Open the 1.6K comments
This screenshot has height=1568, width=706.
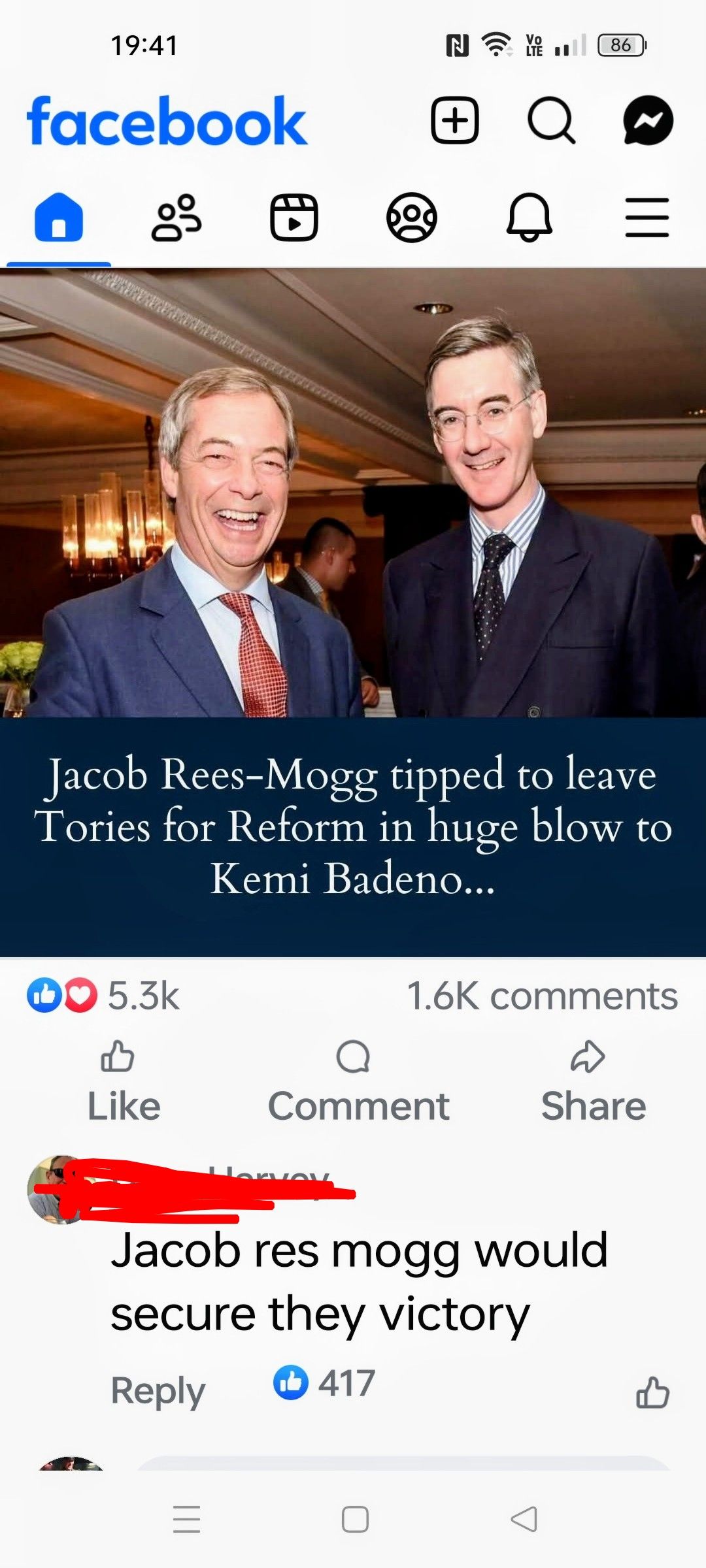point(542,996)
